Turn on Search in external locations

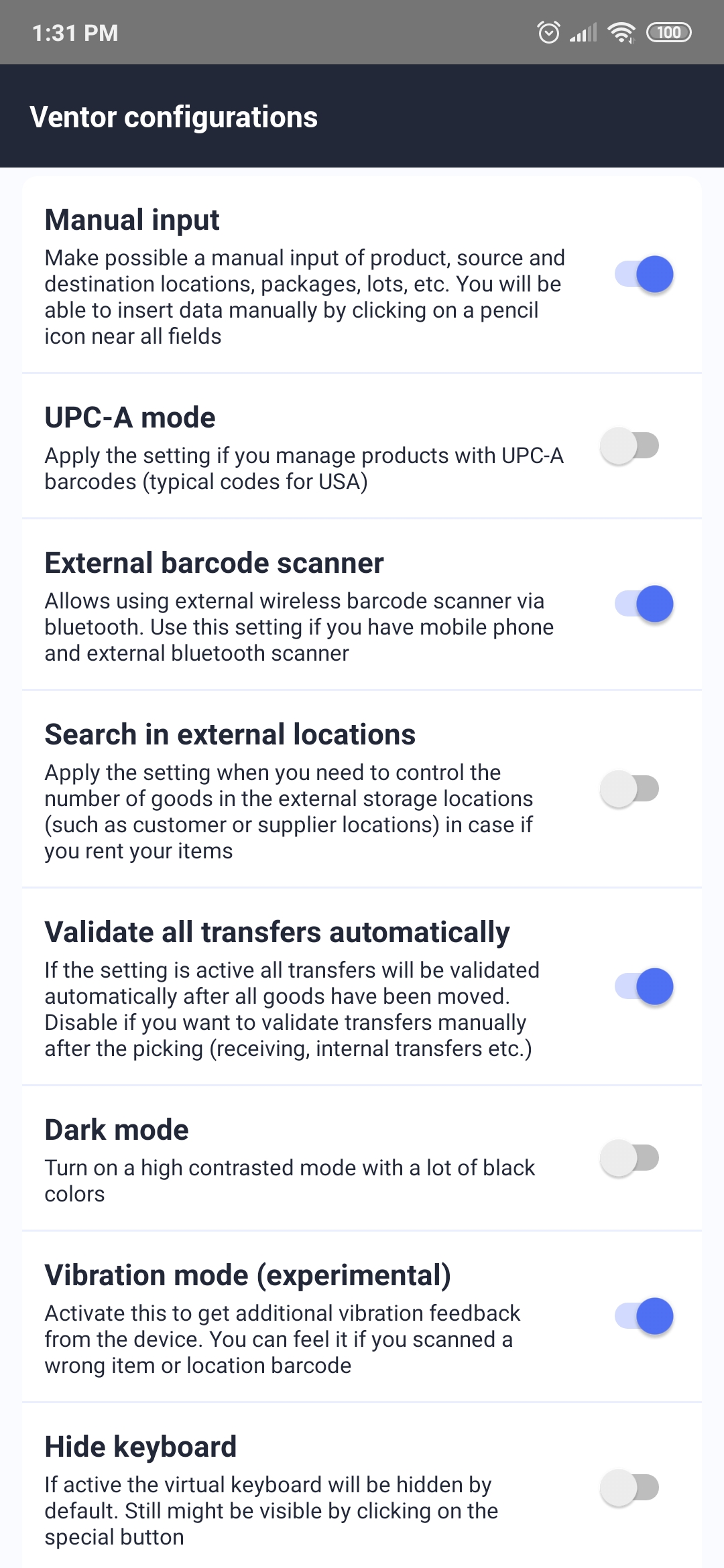(630, 789)
